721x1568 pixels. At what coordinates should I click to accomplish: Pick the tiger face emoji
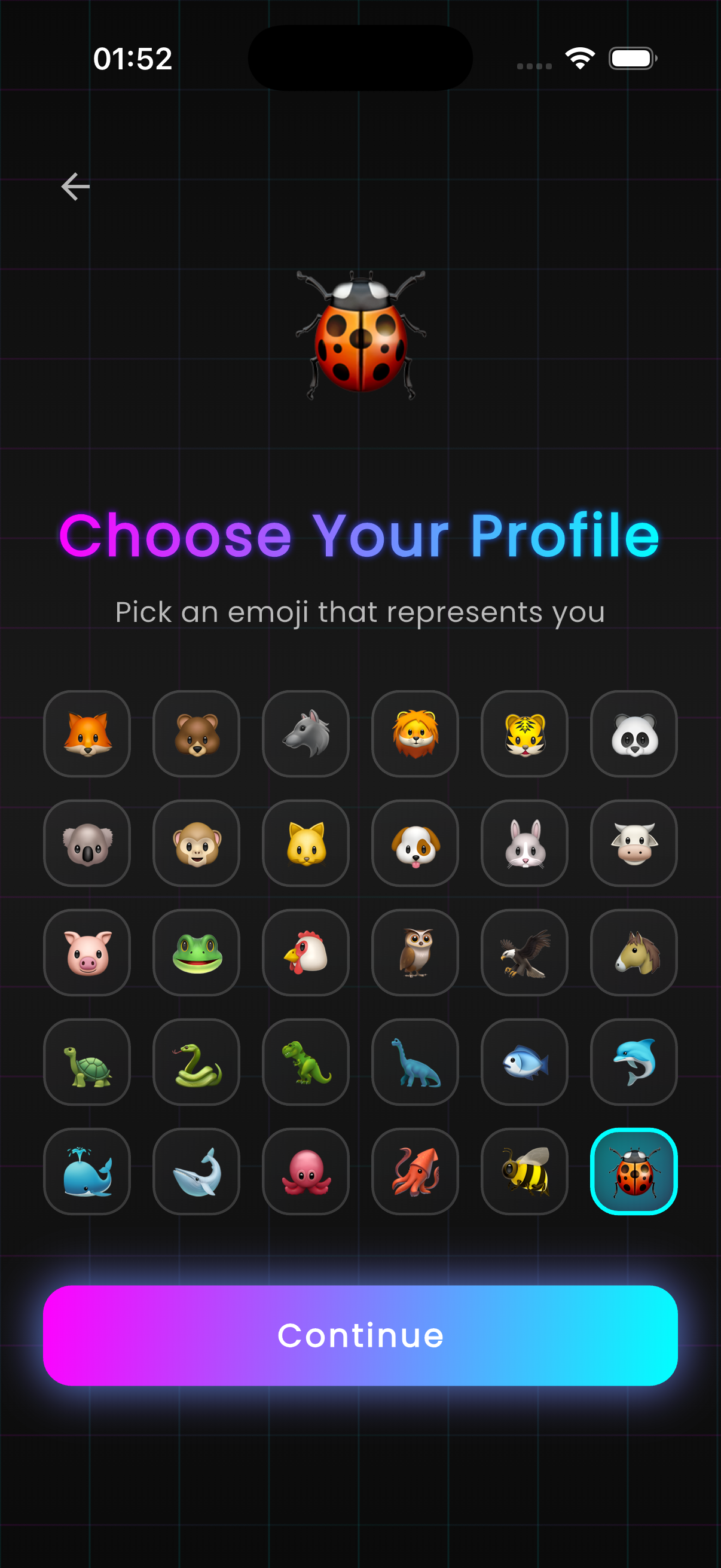click(x=524, y=734)
